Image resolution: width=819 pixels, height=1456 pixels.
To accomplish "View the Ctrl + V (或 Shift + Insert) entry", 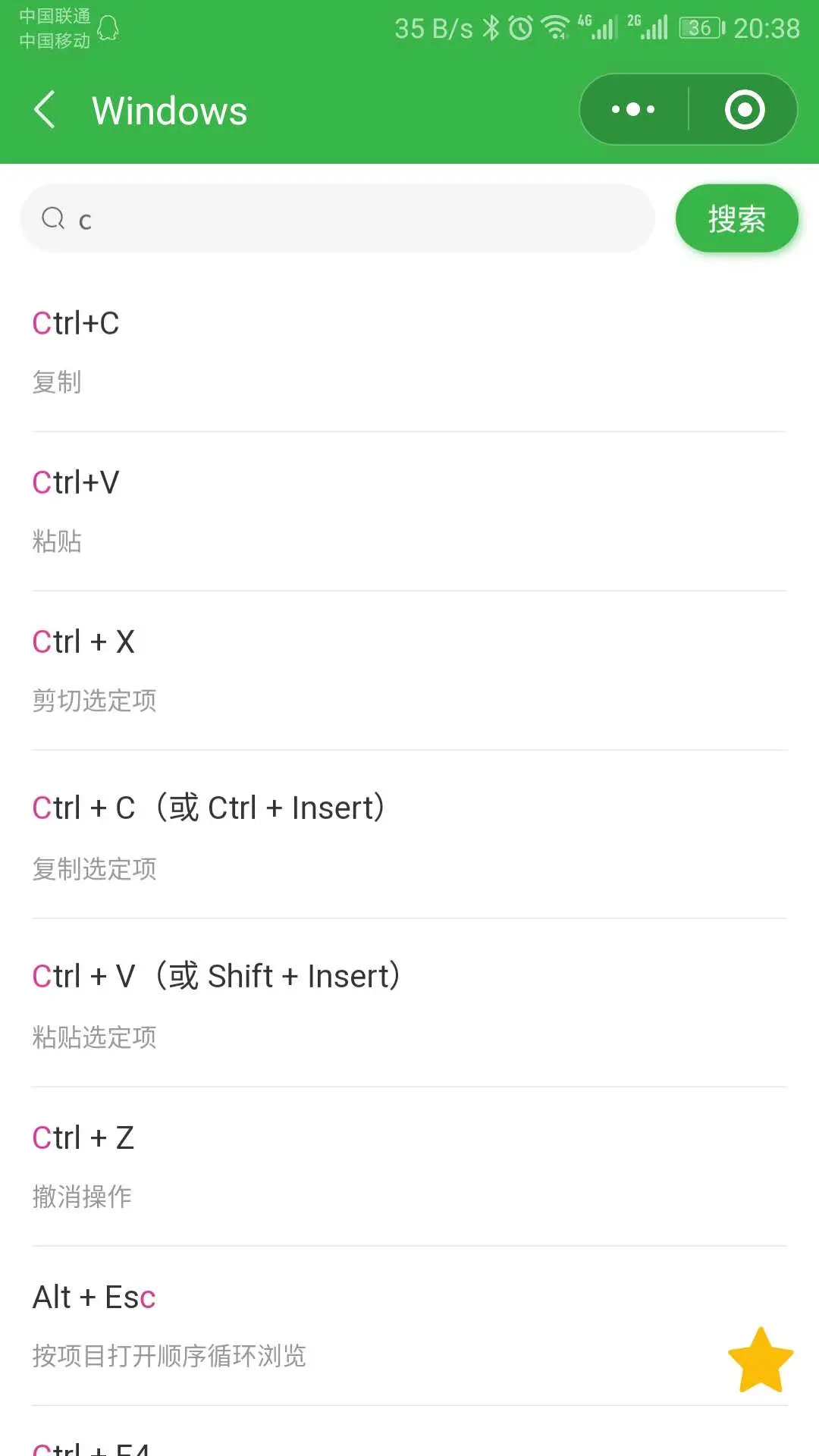I will (409, 1004).
